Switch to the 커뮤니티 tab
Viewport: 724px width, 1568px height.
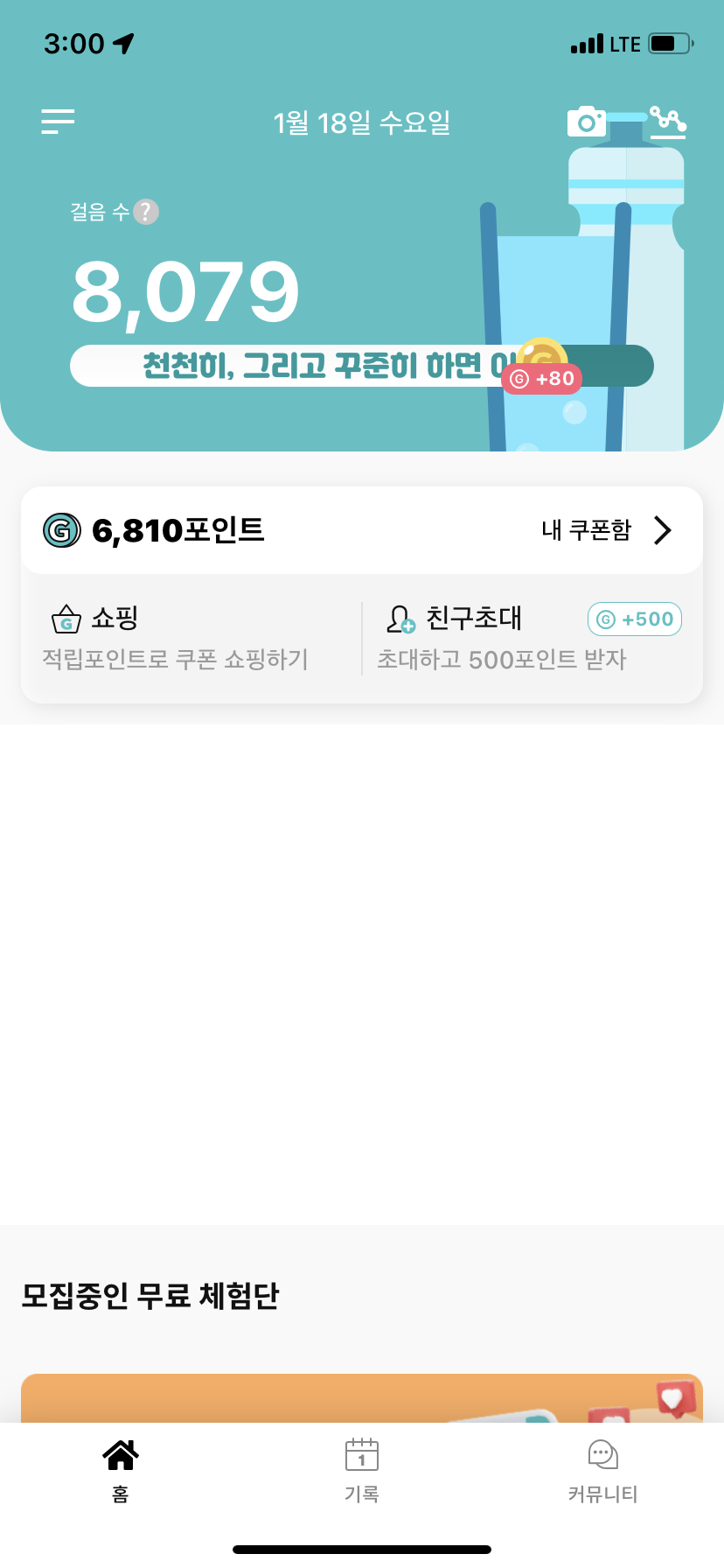tap(602, 1470)
